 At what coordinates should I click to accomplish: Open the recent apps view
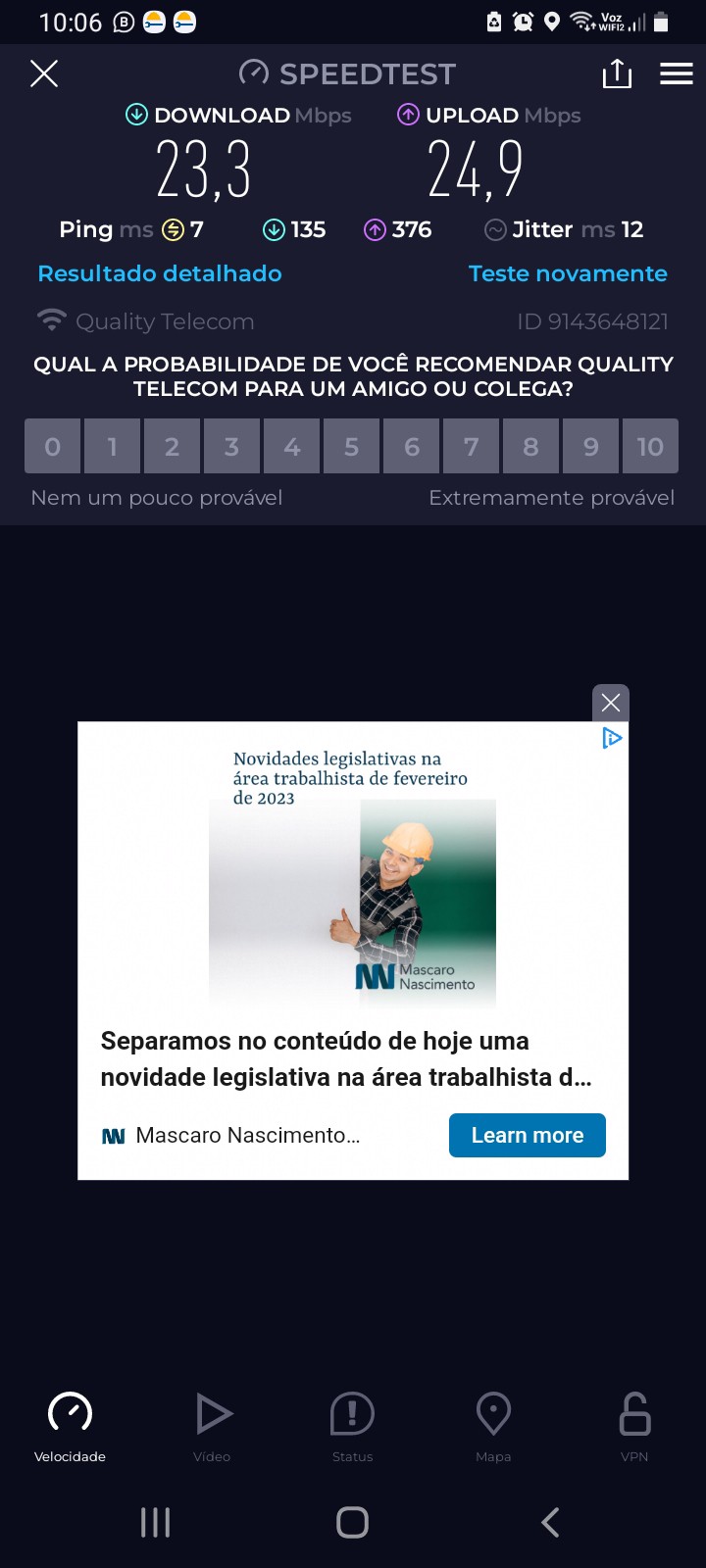pos(155,1522)
